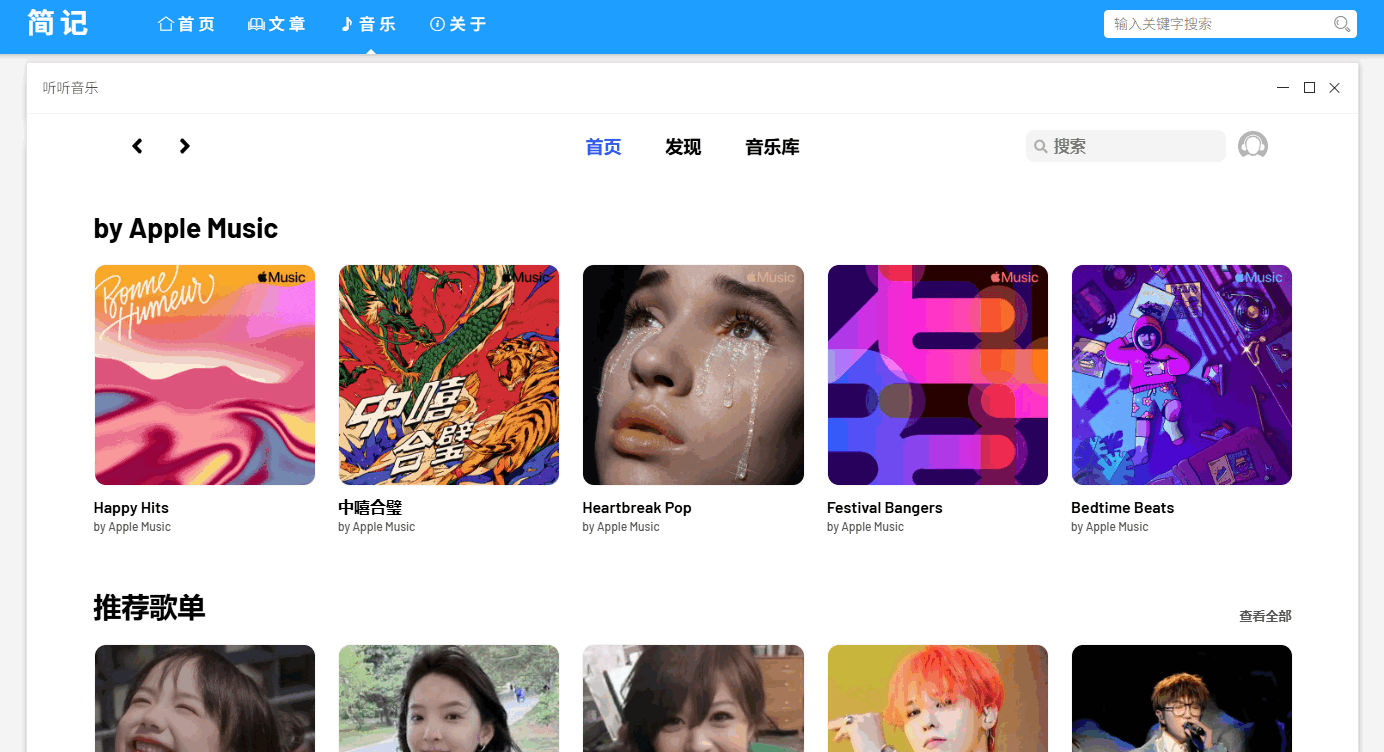Open the 中嘻合璧 playlist
Screen dimensions: 1384x752
coord(449,375)
